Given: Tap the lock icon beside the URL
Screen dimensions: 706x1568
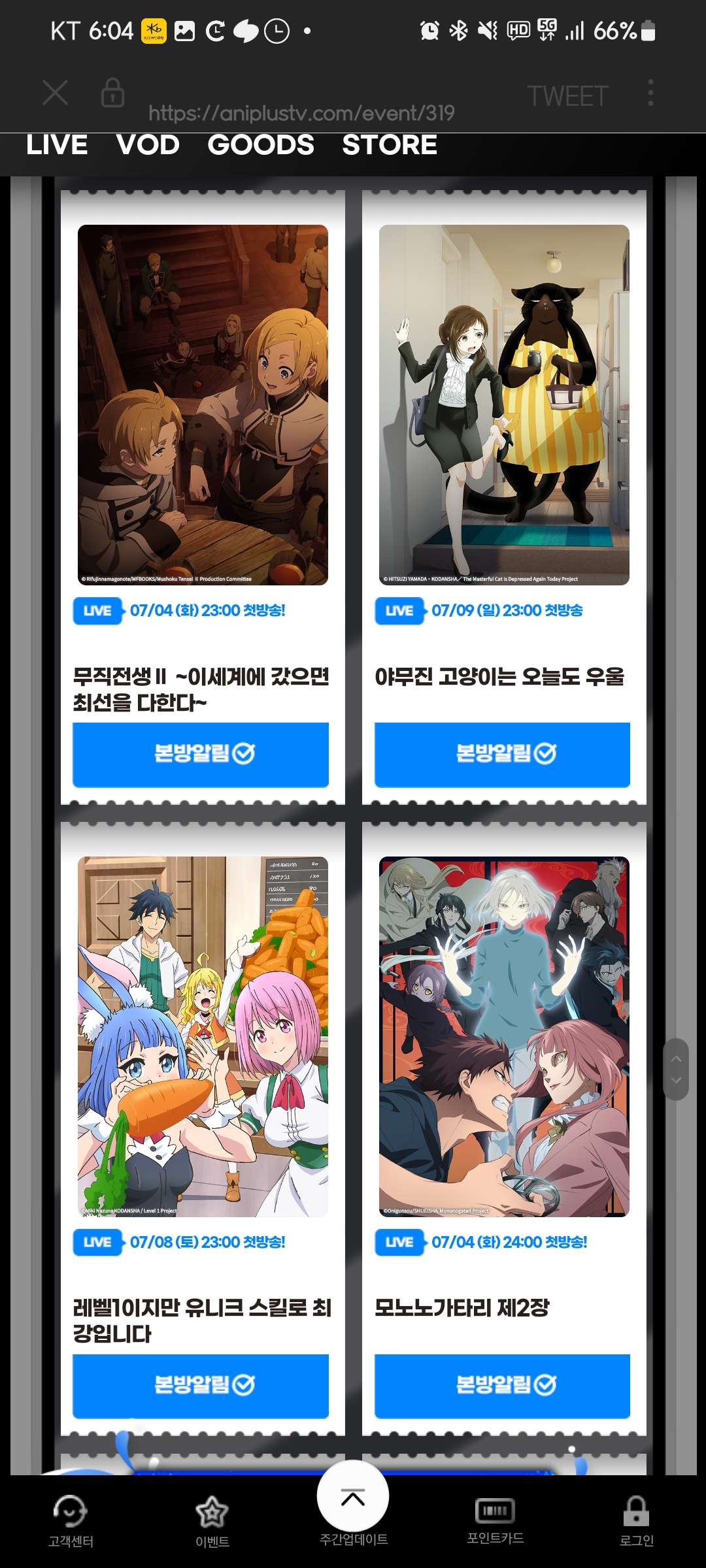Looking at the screenshot, I should coord(112,93).
